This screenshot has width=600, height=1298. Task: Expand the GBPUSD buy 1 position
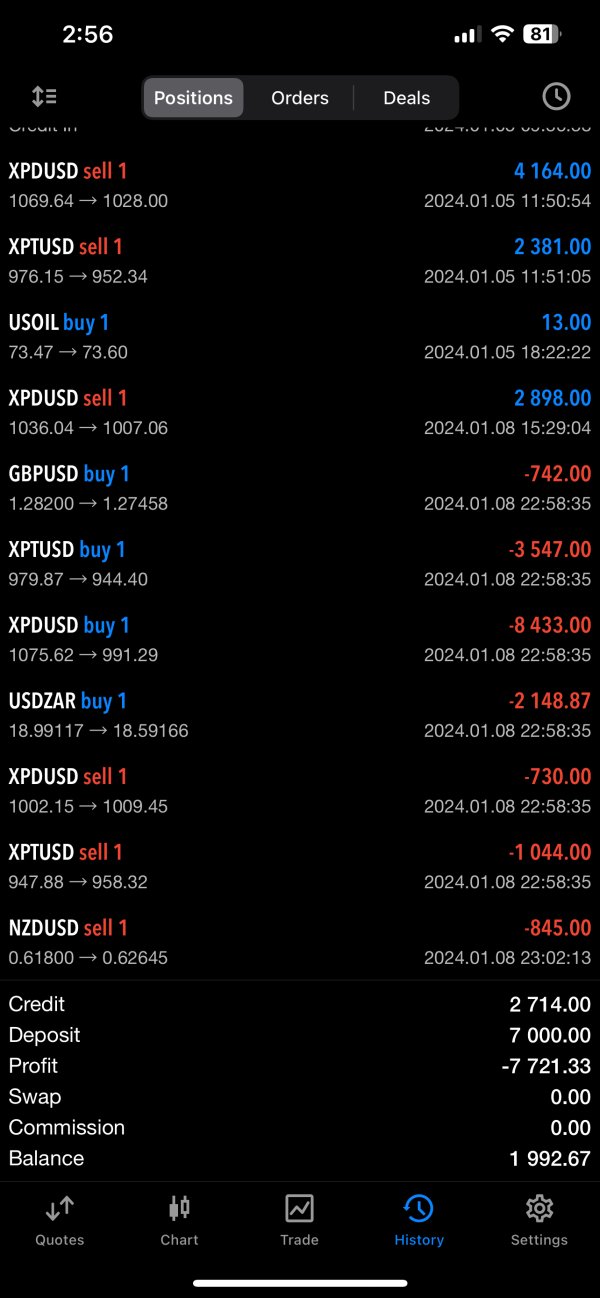click(x=300, y=488)
